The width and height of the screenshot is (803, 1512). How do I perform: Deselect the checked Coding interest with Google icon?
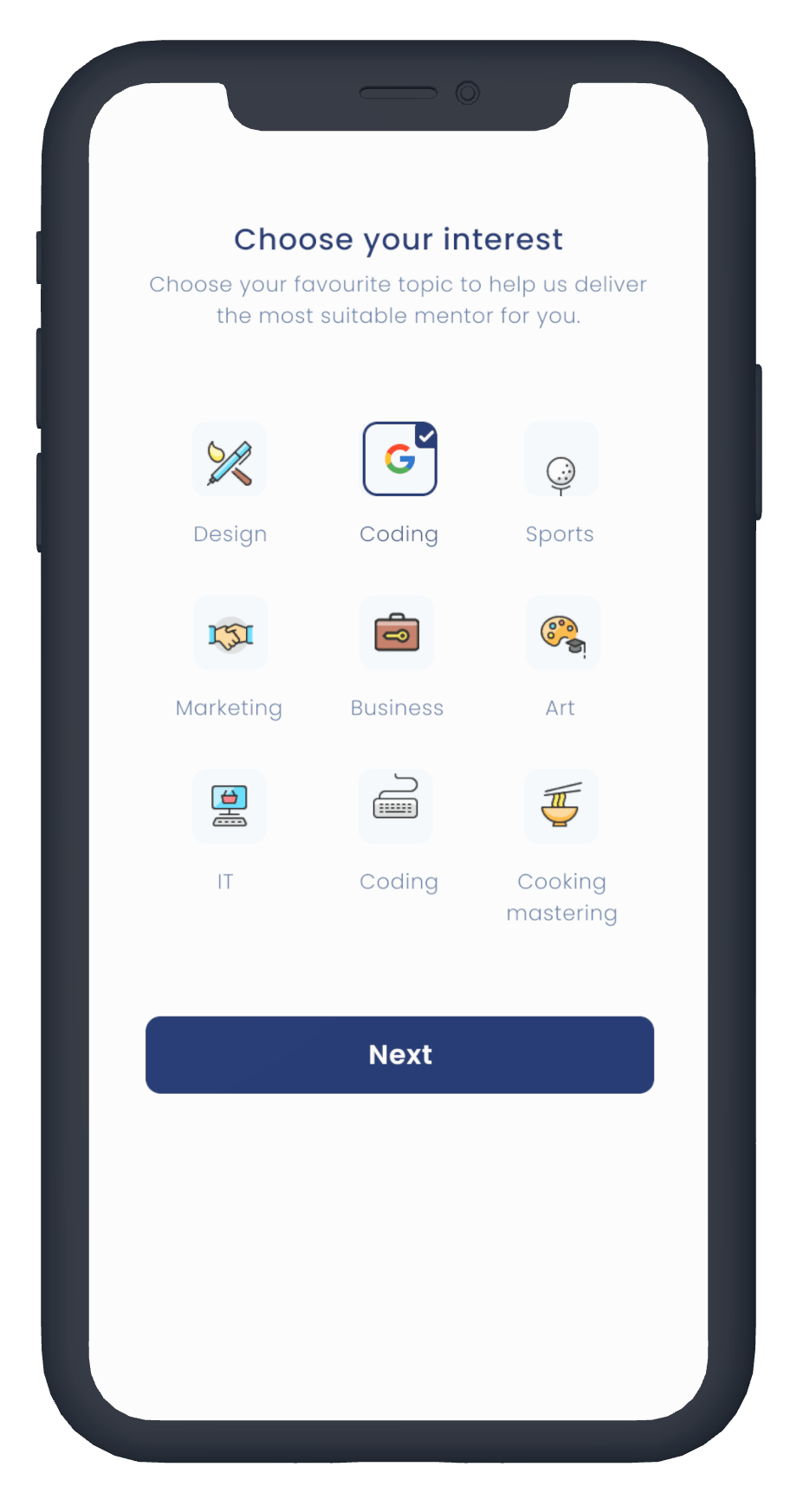399,460
